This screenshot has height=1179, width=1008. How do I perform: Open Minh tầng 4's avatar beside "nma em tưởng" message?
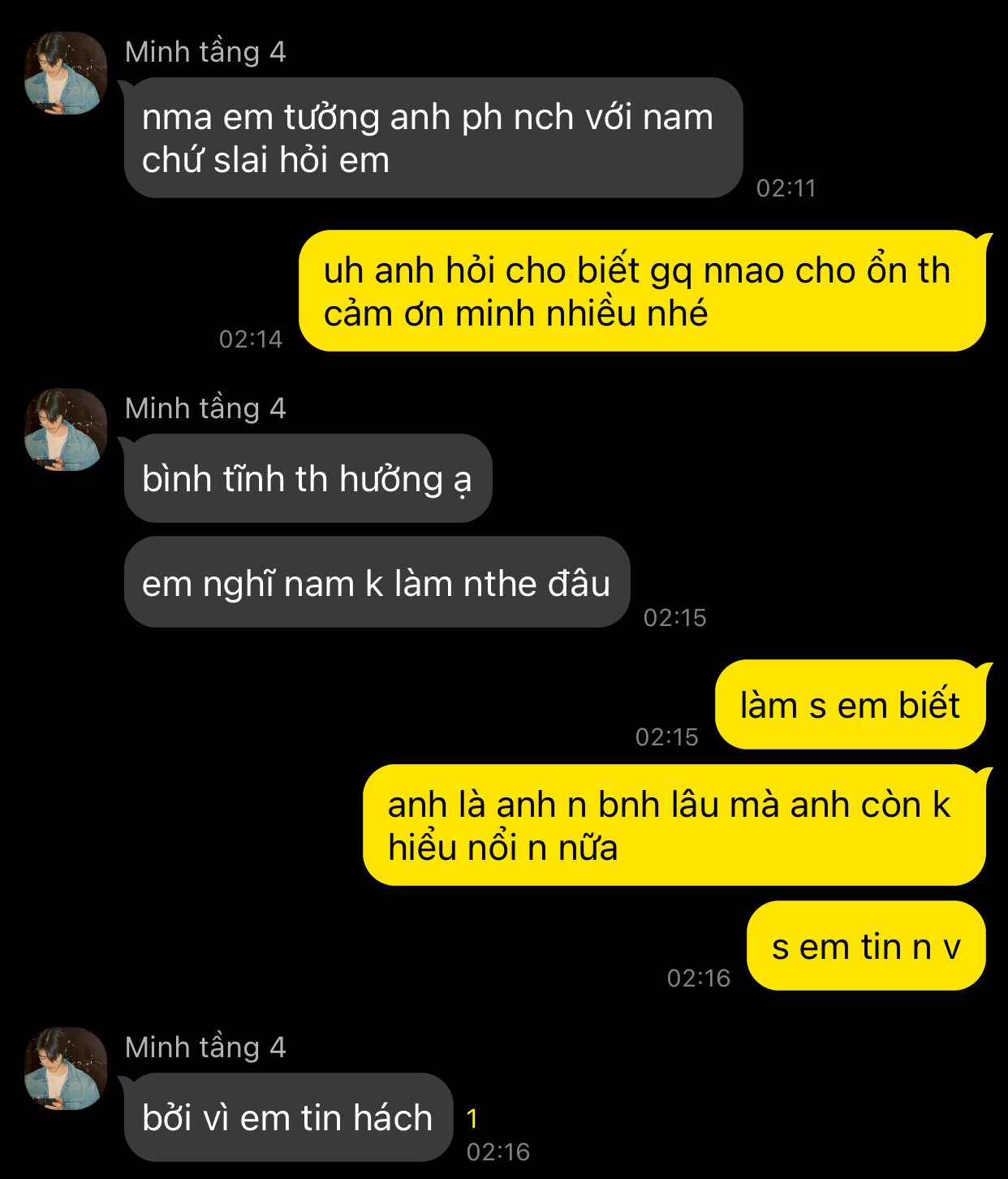[66, 73]
